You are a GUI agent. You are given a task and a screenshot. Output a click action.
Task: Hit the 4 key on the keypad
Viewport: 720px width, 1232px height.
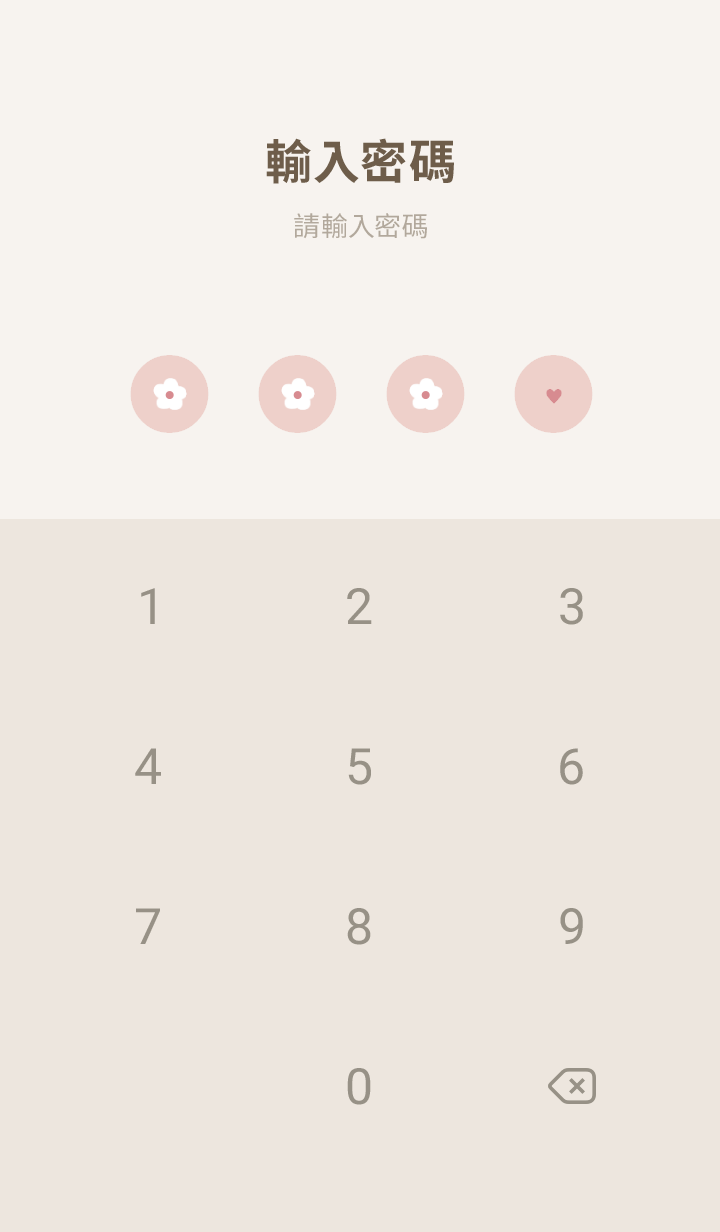coord(149,767)
